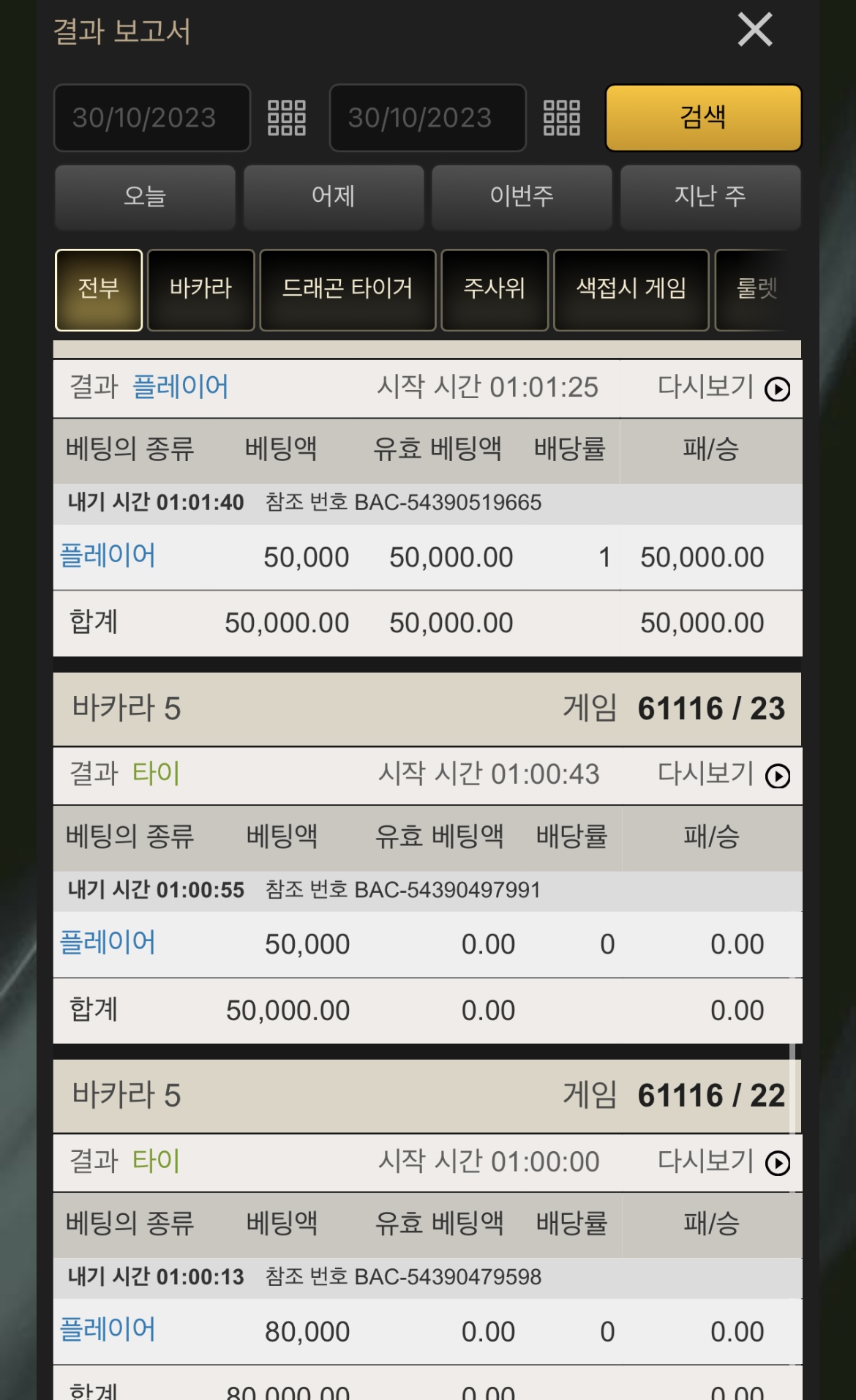Close the 결과 보고서 dialog

pos(755,30)
